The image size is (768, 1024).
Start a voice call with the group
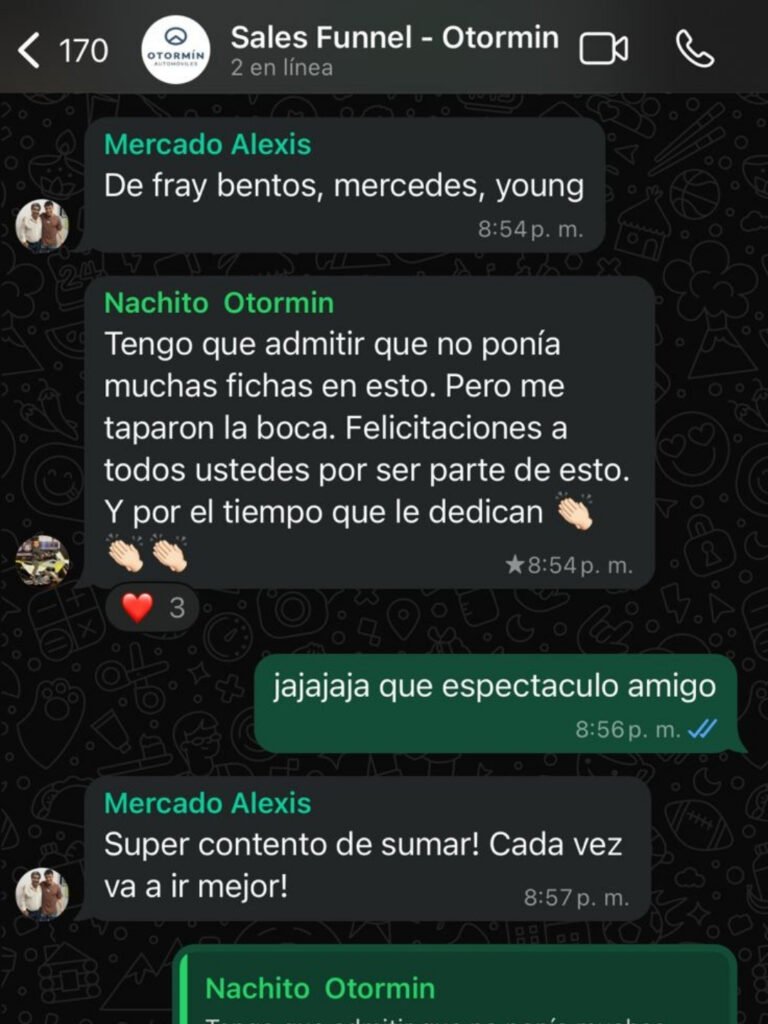click(x=695, y=49)
